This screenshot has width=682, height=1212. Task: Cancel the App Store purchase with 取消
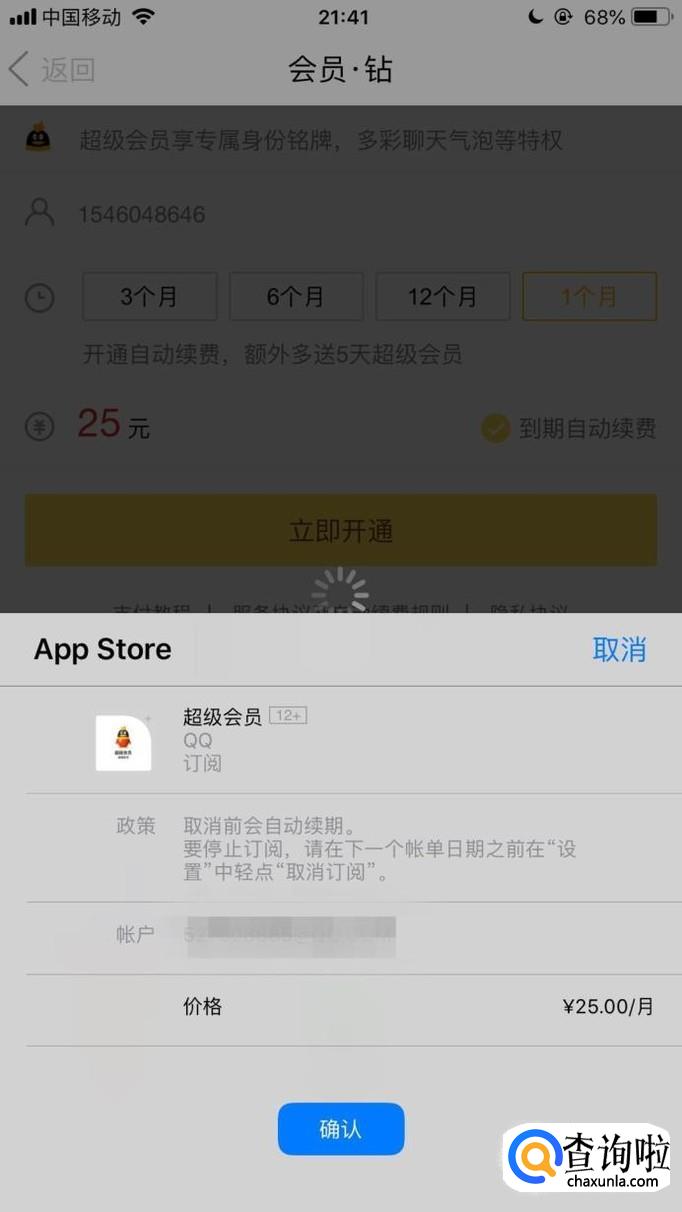(x=619, y=649)
